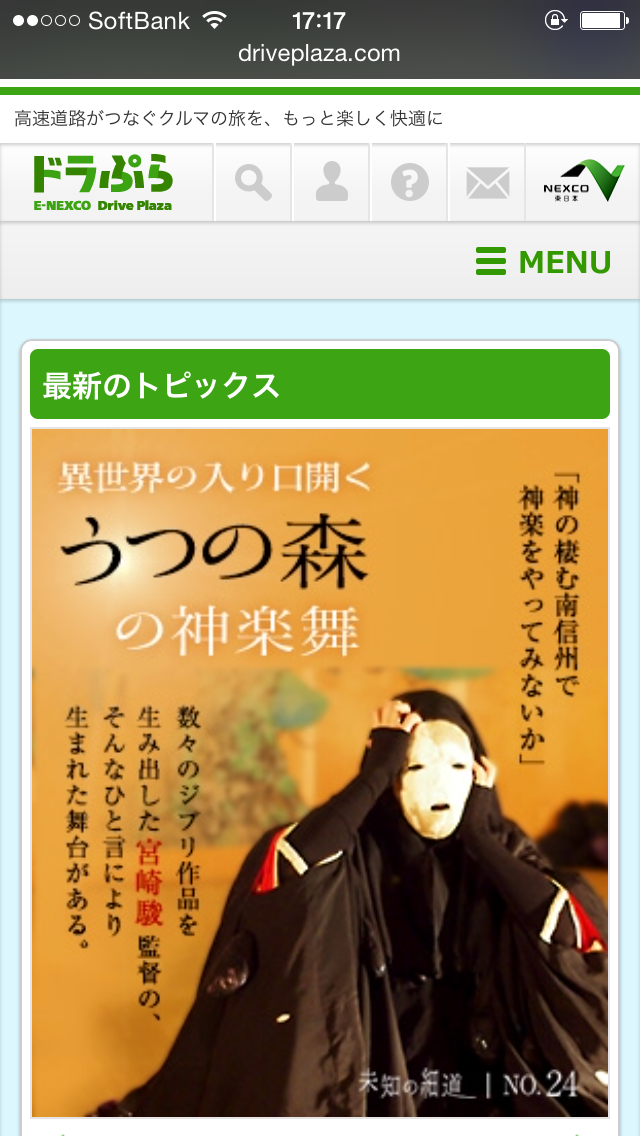Open the search magnifier icon
This screenshot has height=1136, width=640.
tap(253, 183)
